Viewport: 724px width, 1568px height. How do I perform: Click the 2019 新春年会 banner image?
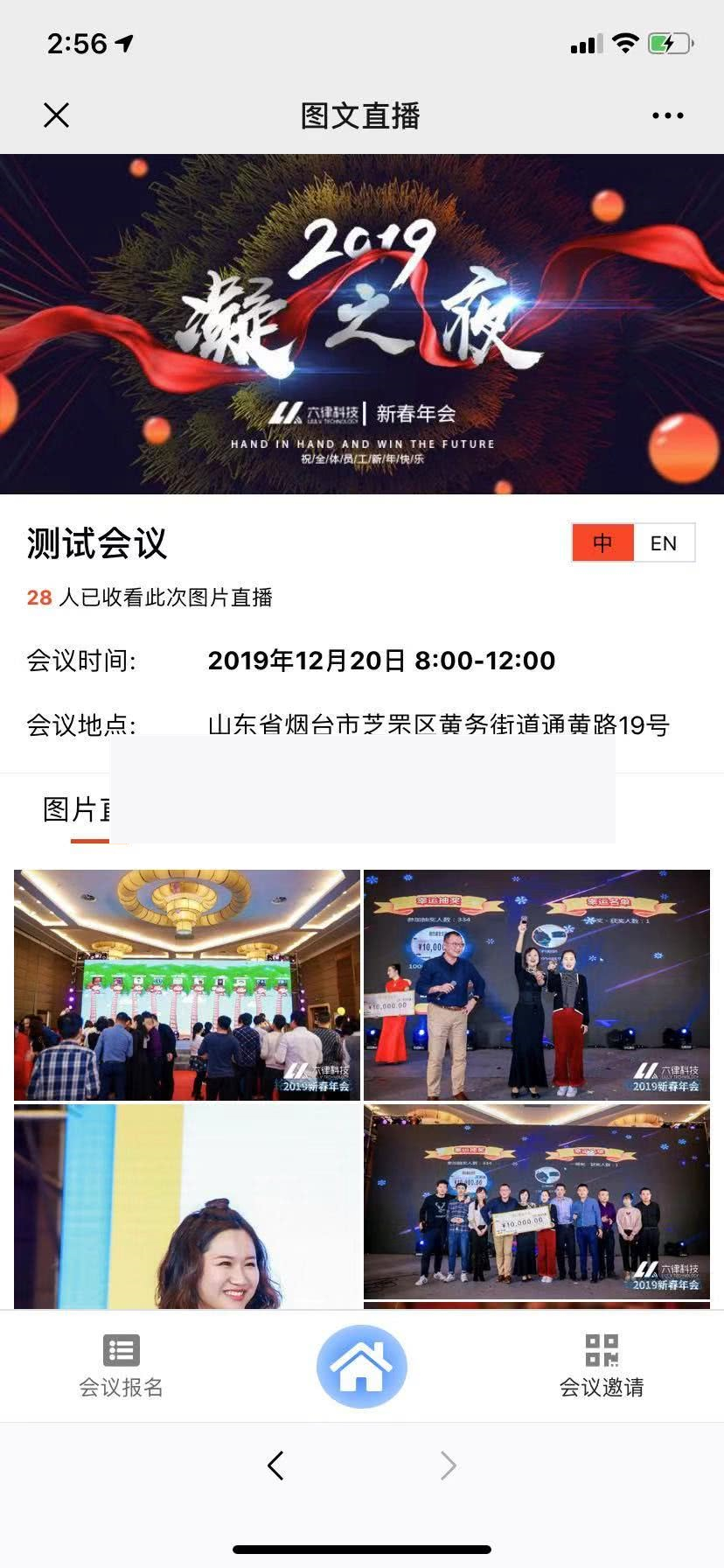[x=362, y=324]
